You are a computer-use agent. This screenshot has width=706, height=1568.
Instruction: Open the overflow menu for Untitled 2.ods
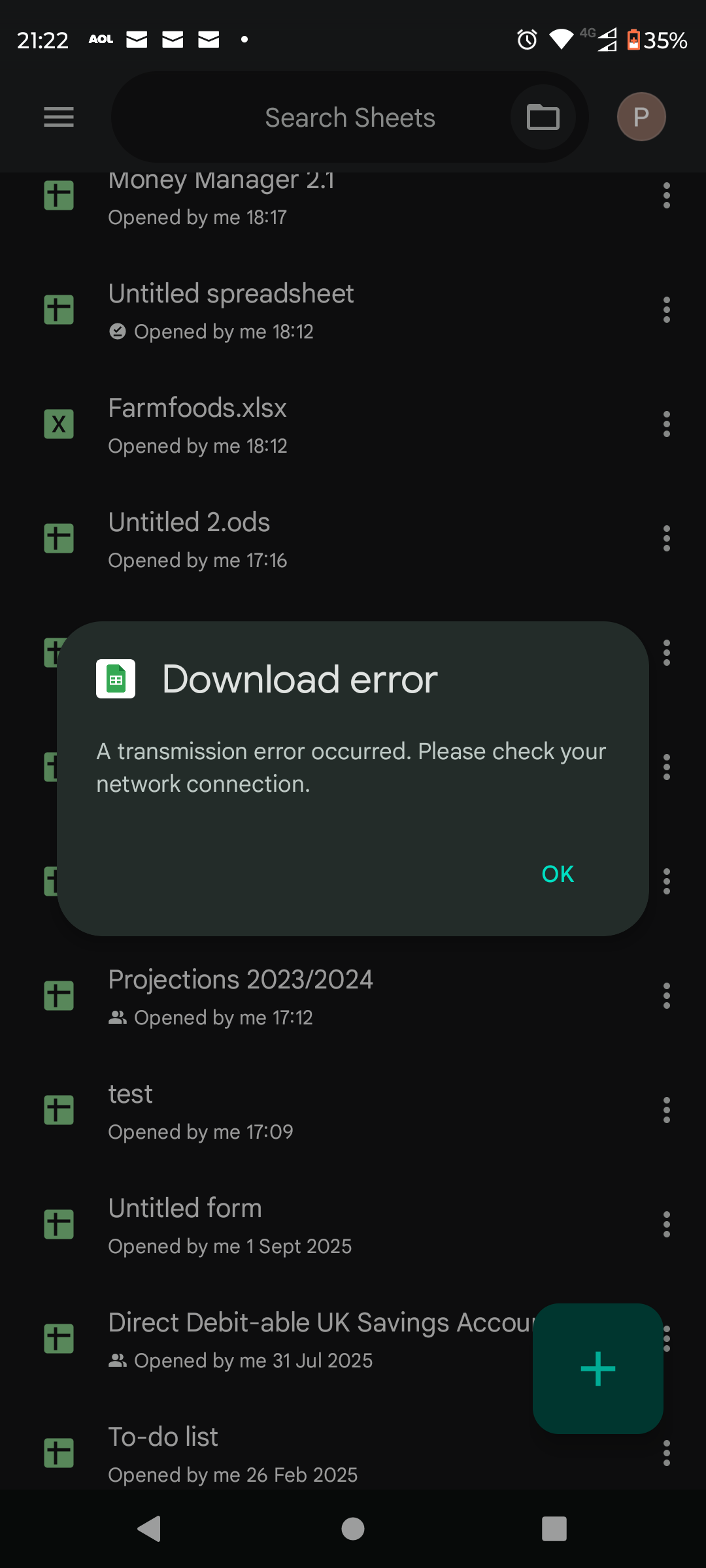click(x=666, y=538)
